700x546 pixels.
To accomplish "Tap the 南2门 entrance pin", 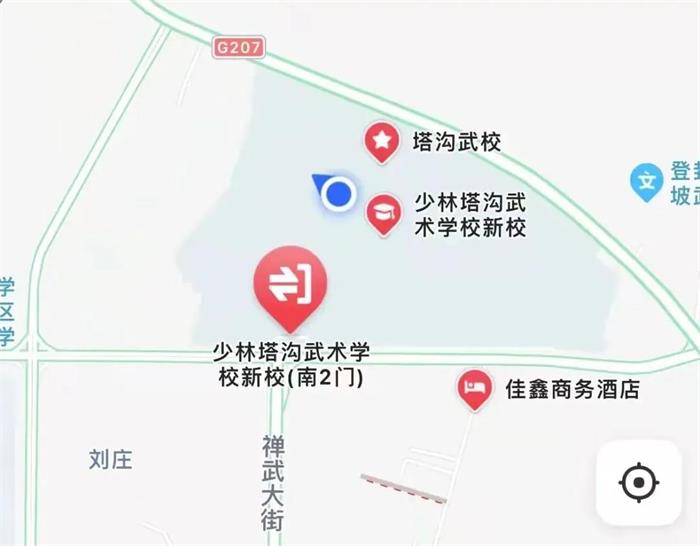I will 290,284.
